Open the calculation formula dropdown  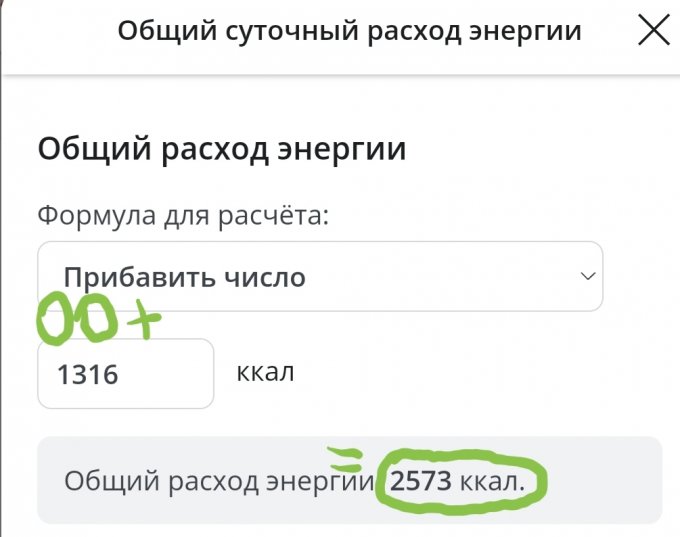coord(320,276)
